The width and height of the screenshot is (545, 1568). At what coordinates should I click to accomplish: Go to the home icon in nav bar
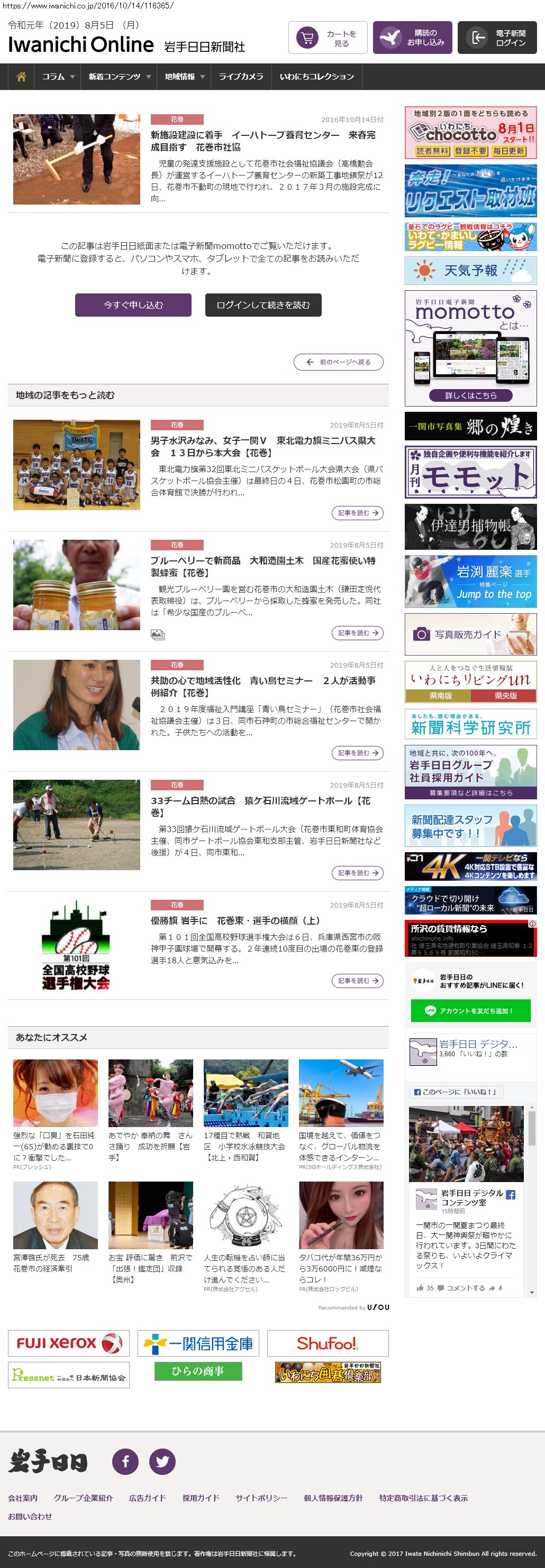[21, 77]
